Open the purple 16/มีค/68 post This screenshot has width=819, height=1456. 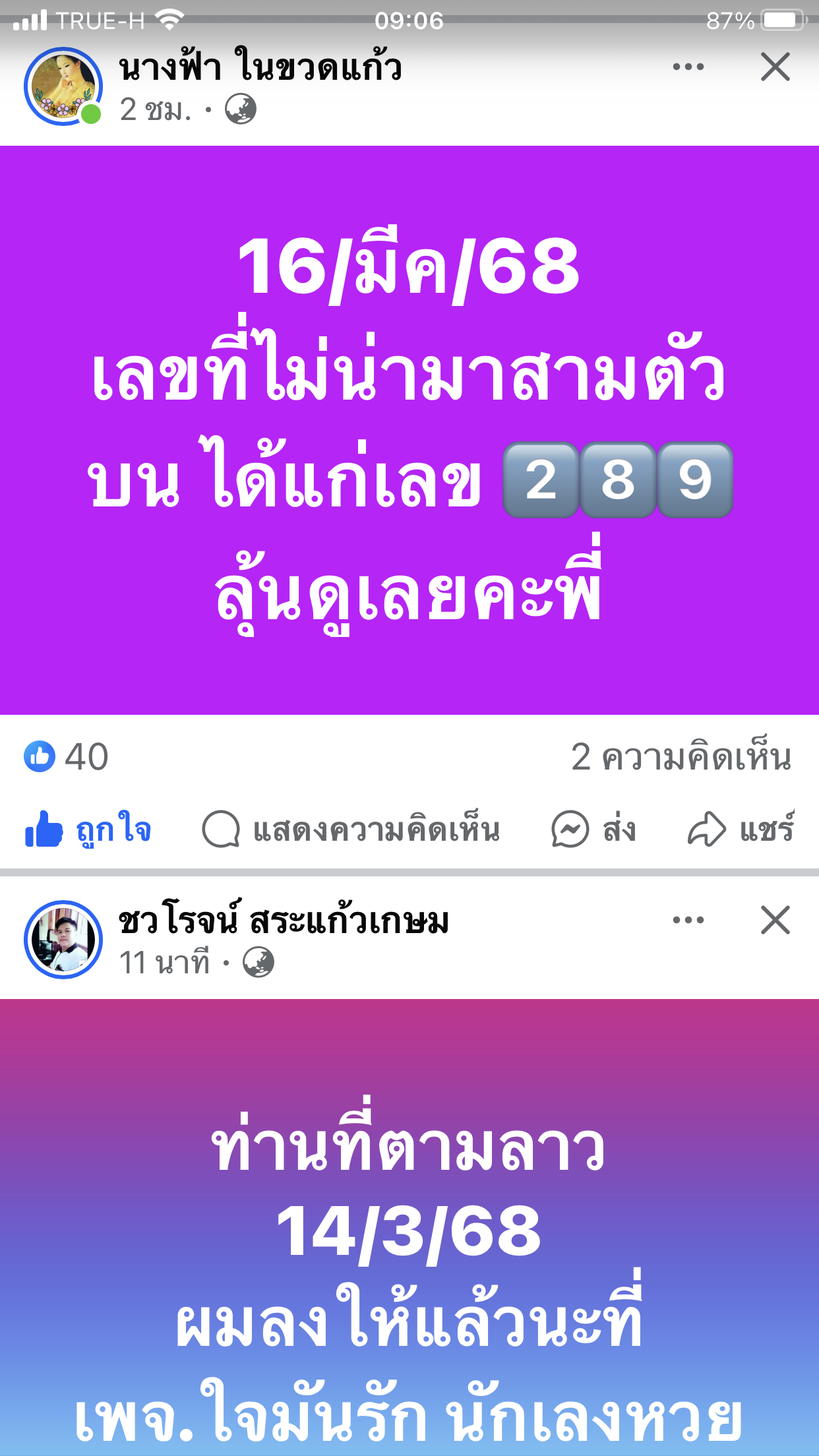click(409, 430)
